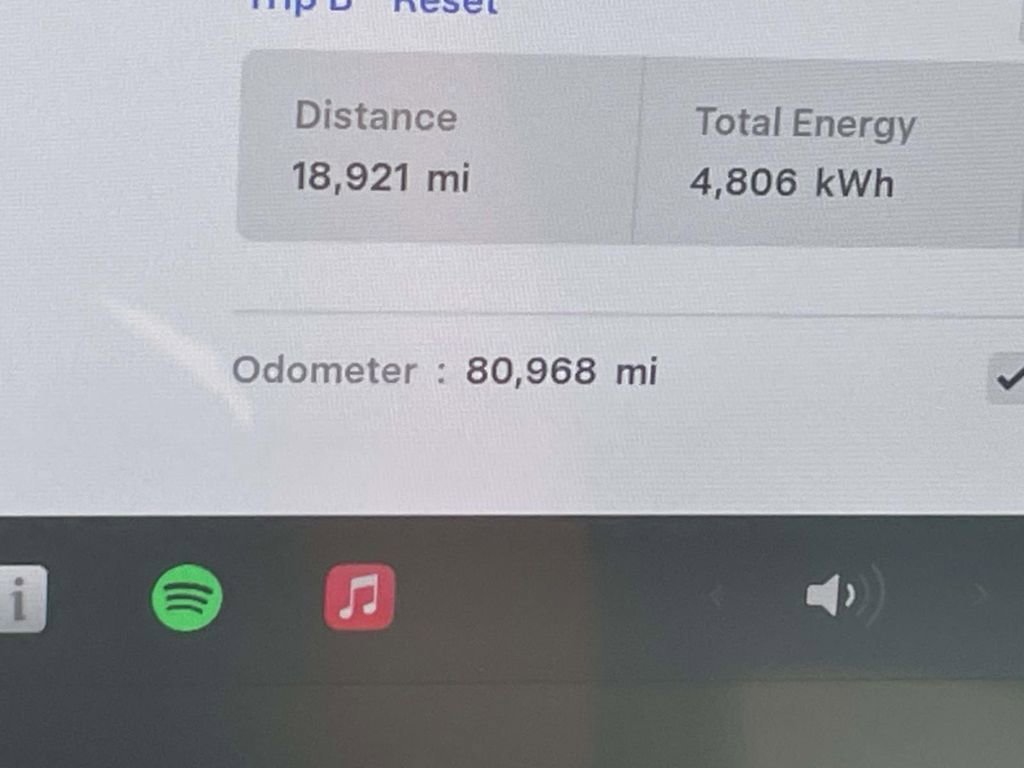Image resolution: width=1024 pixels, height=768 pixels.
Task: Toggle the checkbox beside the odometer
Action: tap(1008, 378)
